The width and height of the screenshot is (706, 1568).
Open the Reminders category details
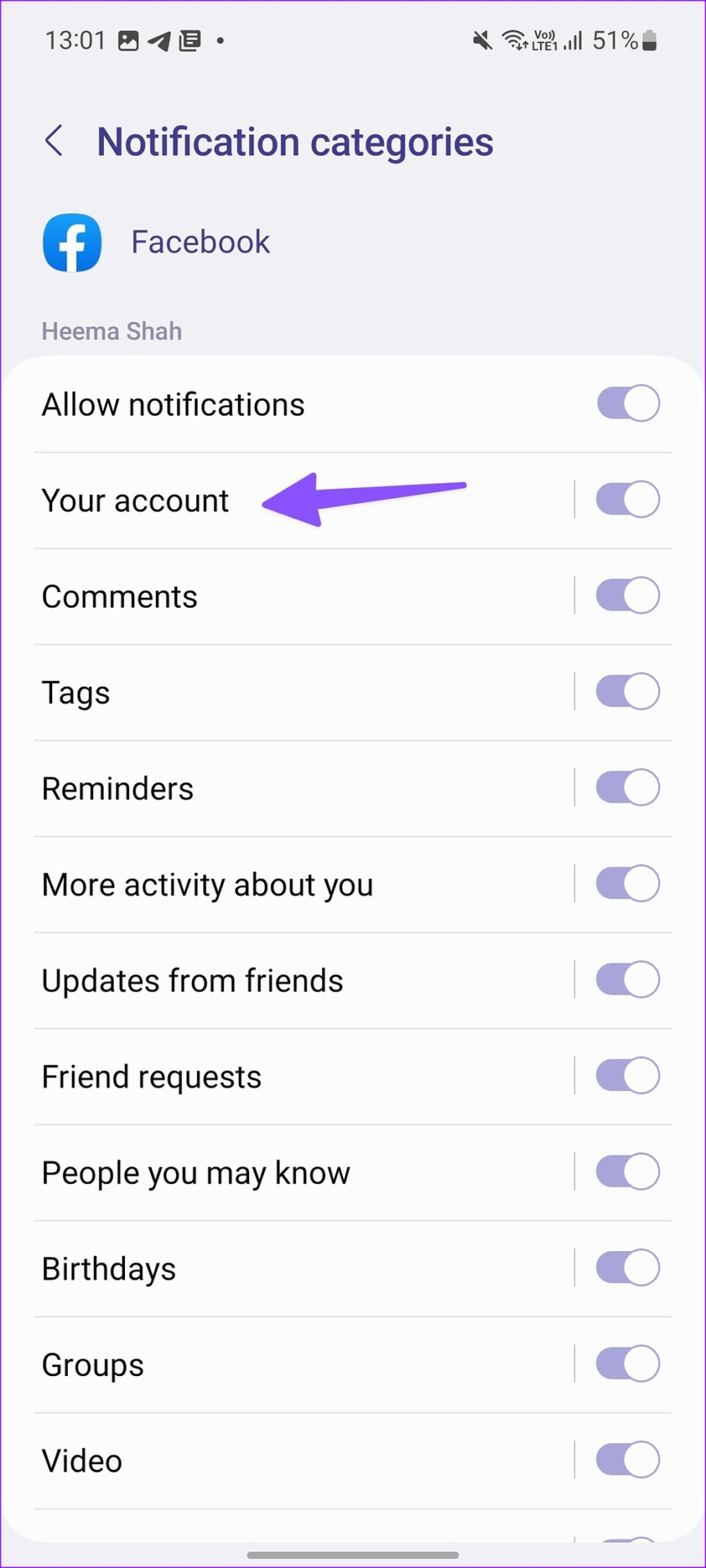pyautogui.click(x=303, y=788)
